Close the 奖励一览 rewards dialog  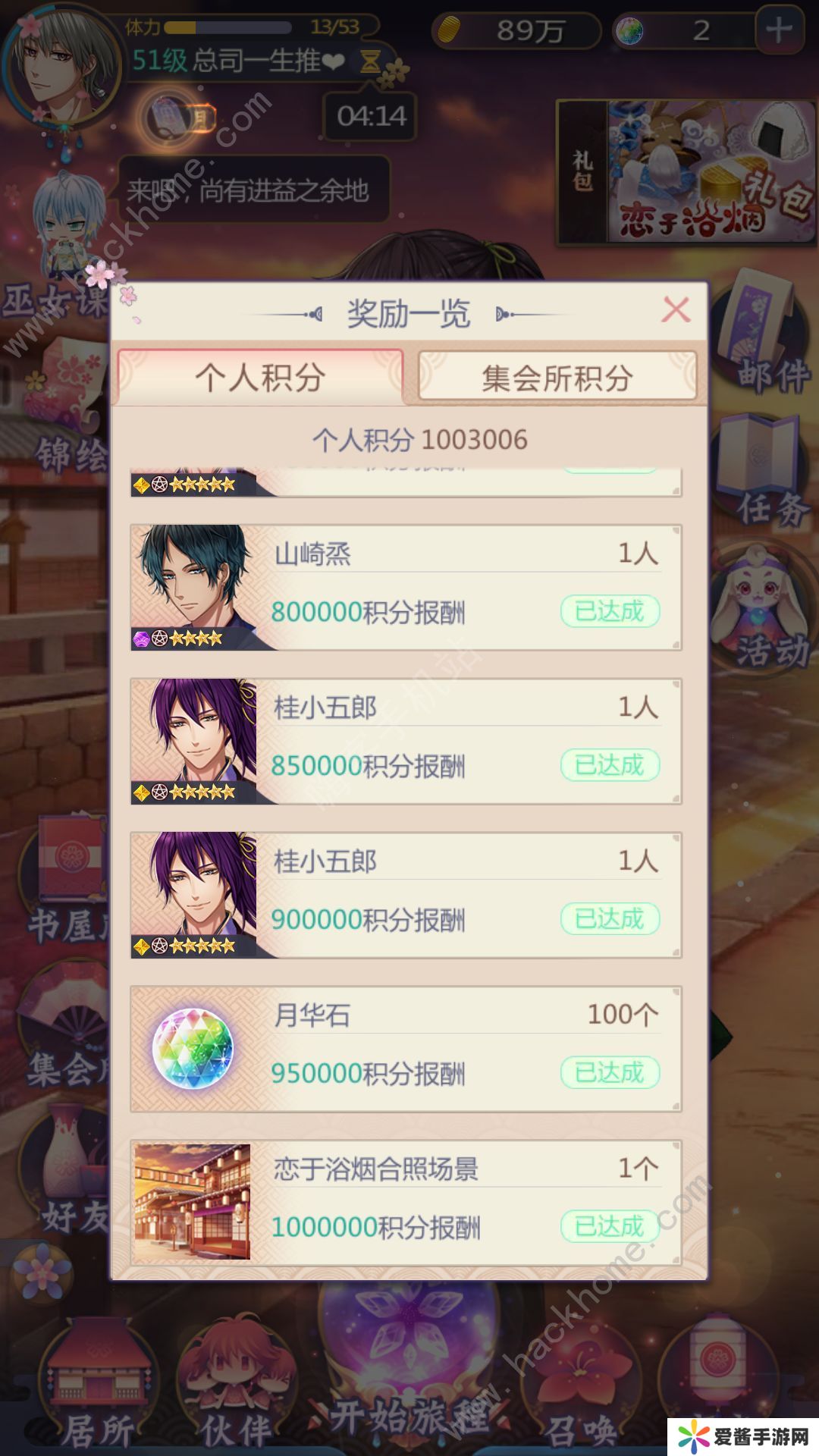click(675, 310)
